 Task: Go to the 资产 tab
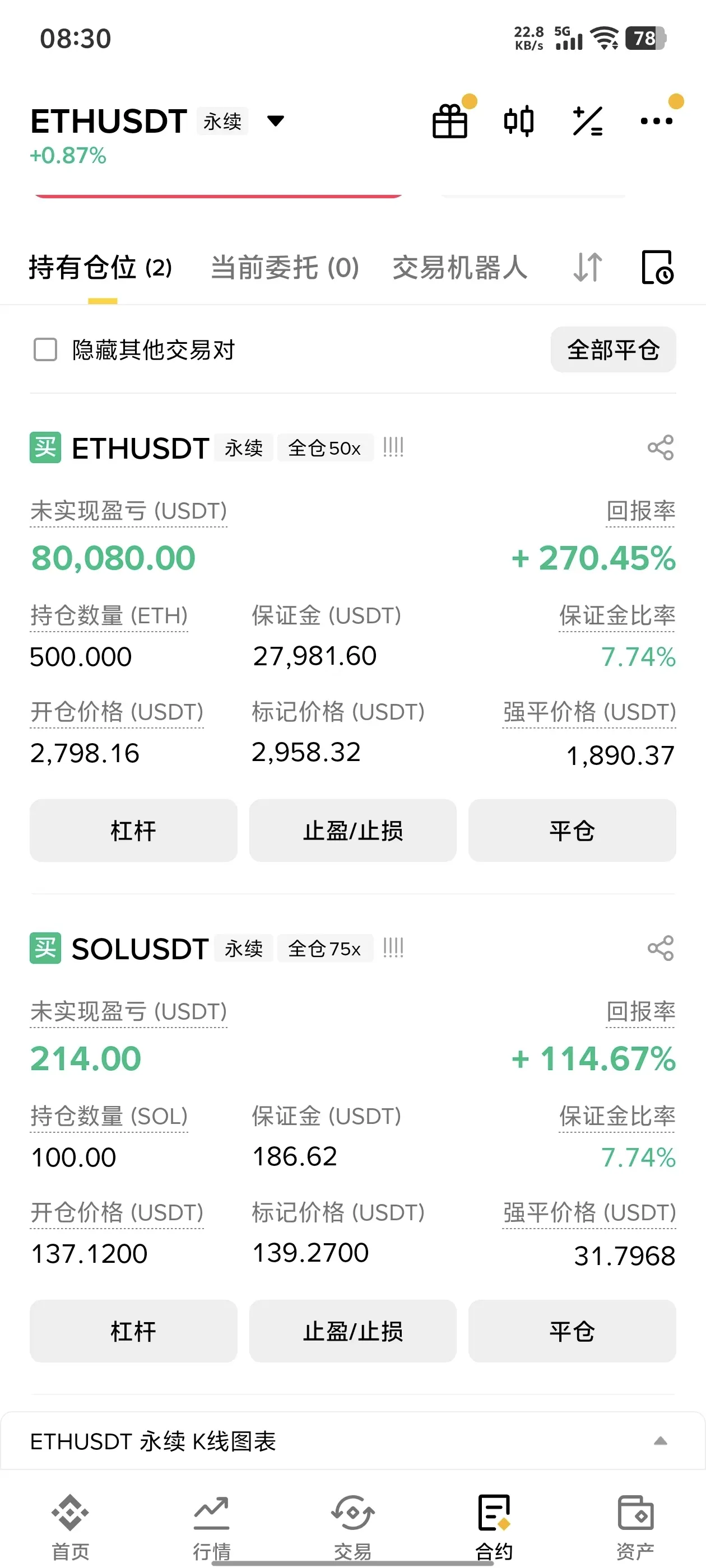(x=635, y=1525)
